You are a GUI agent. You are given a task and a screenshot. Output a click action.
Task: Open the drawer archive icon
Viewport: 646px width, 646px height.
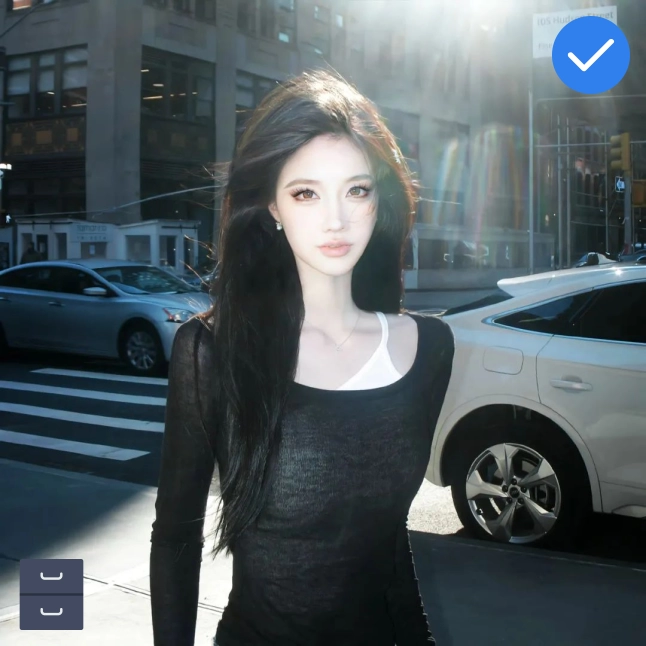pyautogui.click(x=51, y=594)
